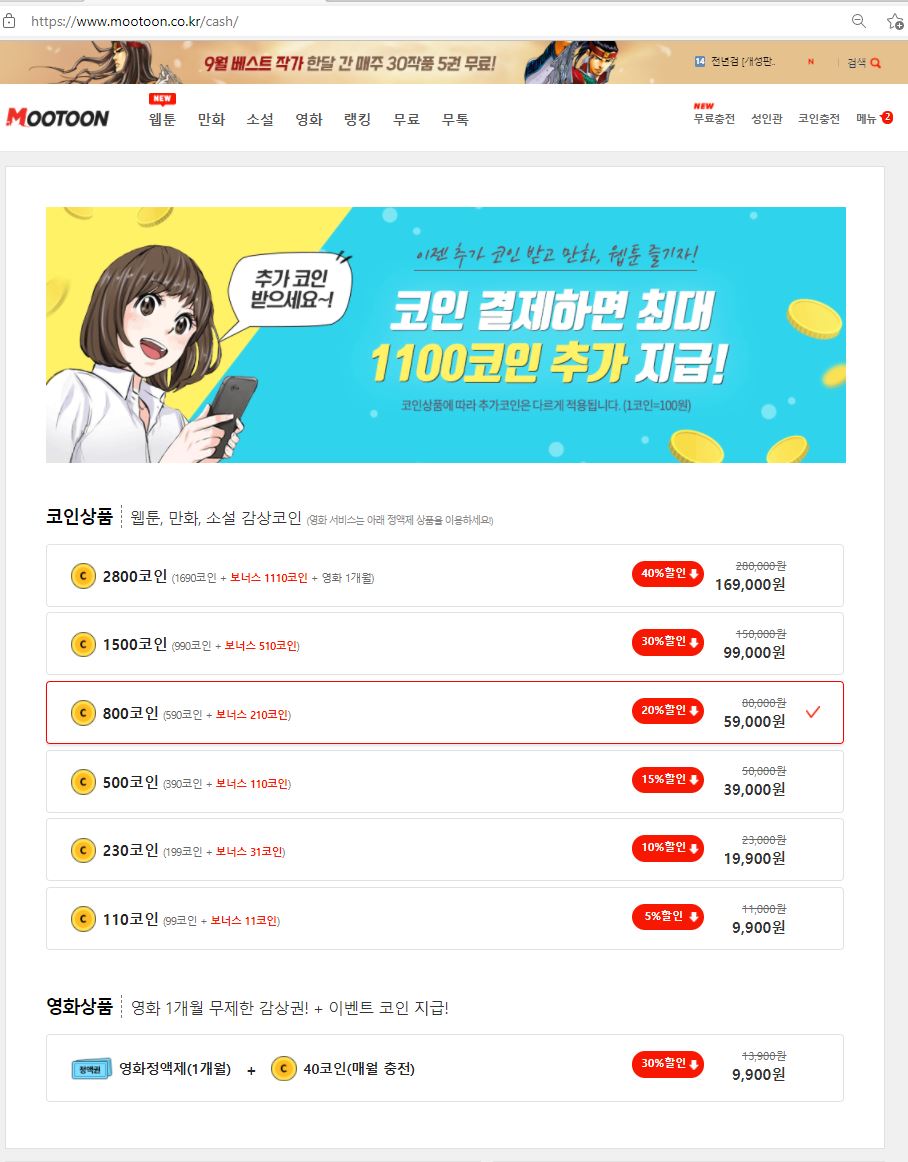Select the 110코인 package for 9,900원
This screenshot has height=1162, width=908.
(444, 918)
